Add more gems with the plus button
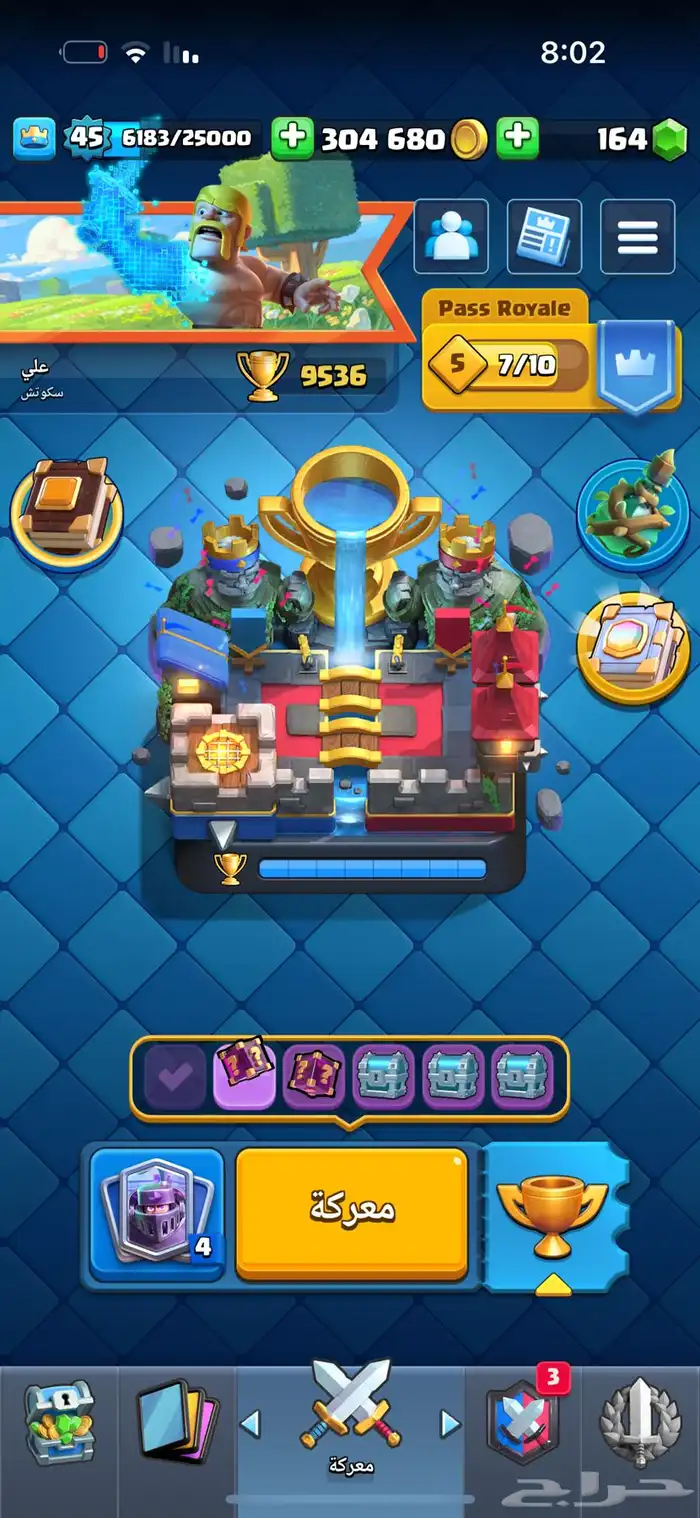Viewport: 700px width, 1518px height. point(518,139)
